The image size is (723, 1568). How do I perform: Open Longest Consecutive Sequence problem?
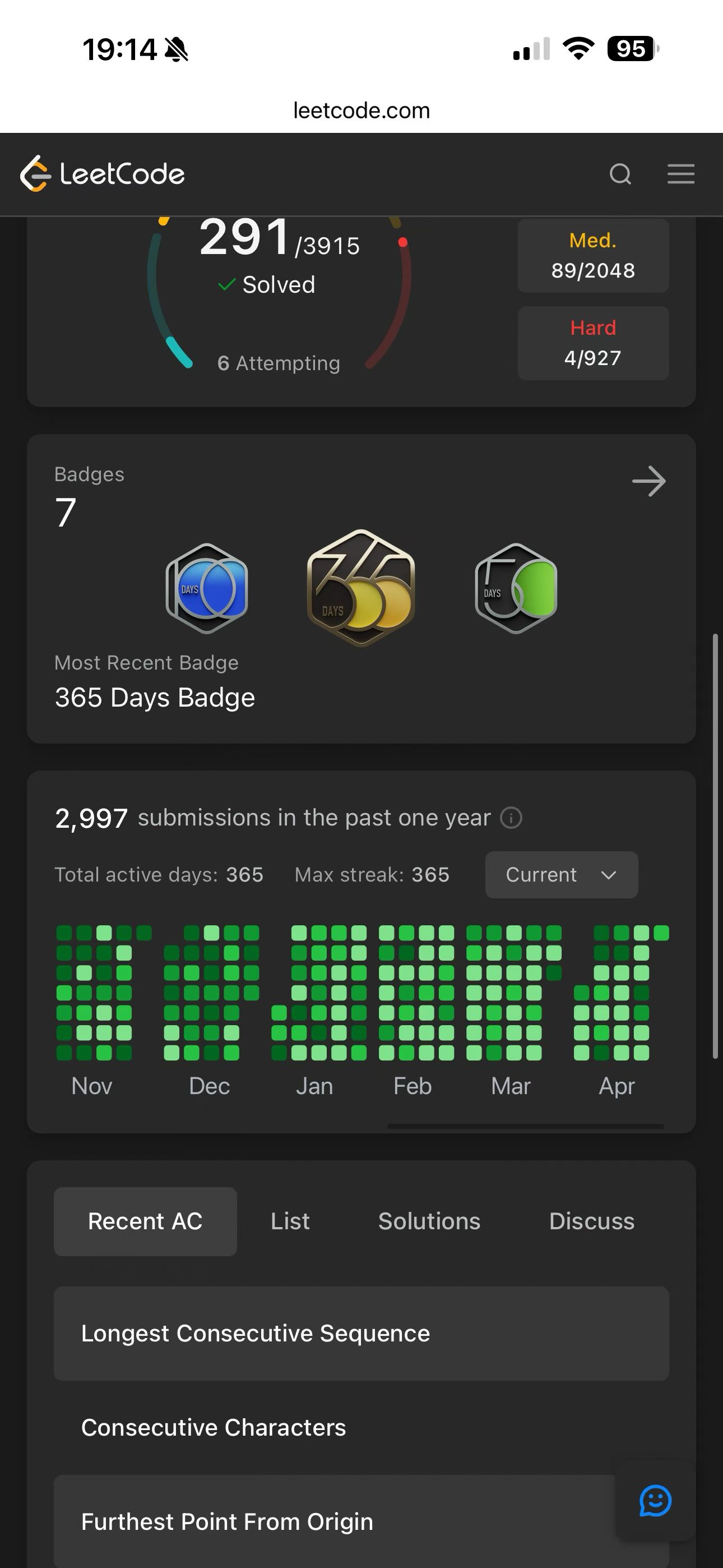[x=256, y=1333]
